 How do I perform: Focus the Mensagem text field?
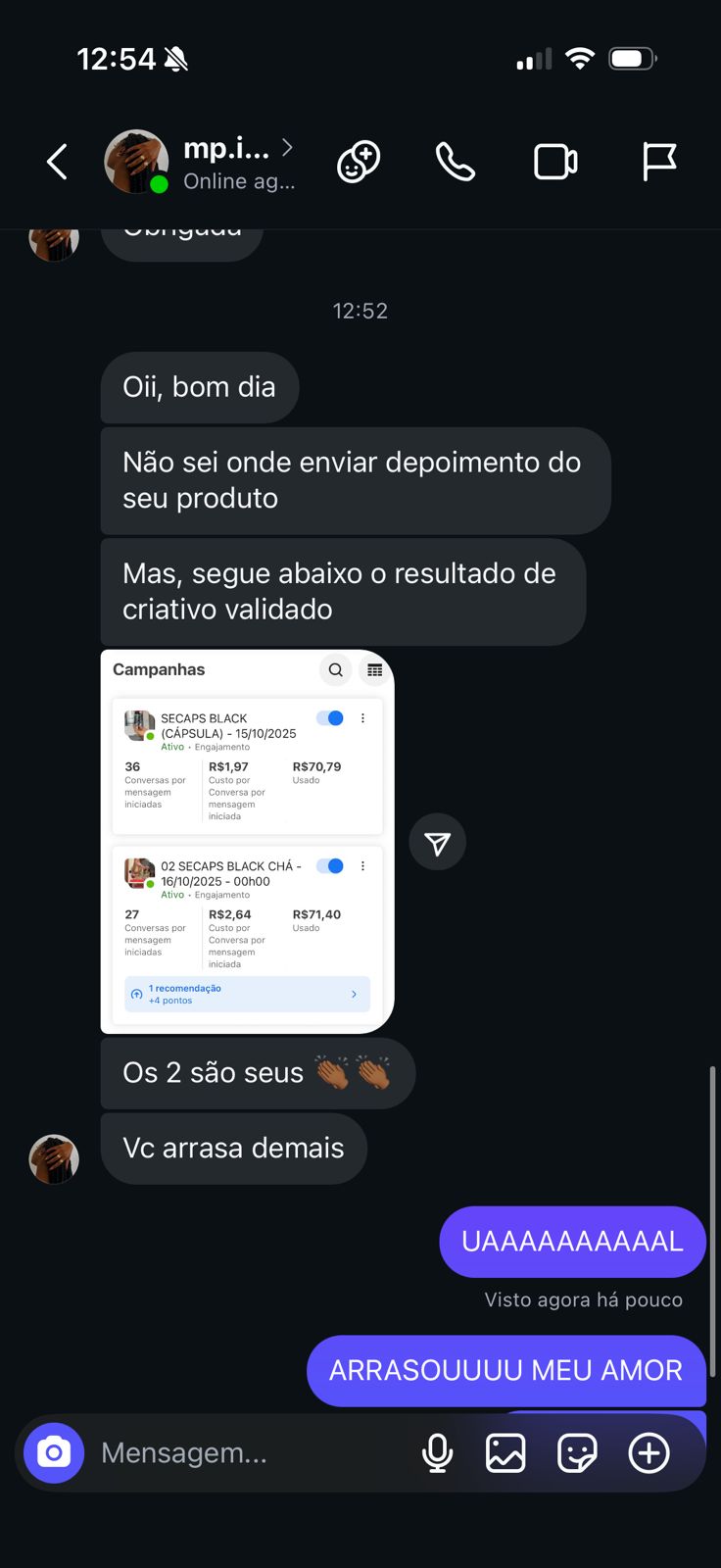pyautogui.click(x=245, y=1452)
